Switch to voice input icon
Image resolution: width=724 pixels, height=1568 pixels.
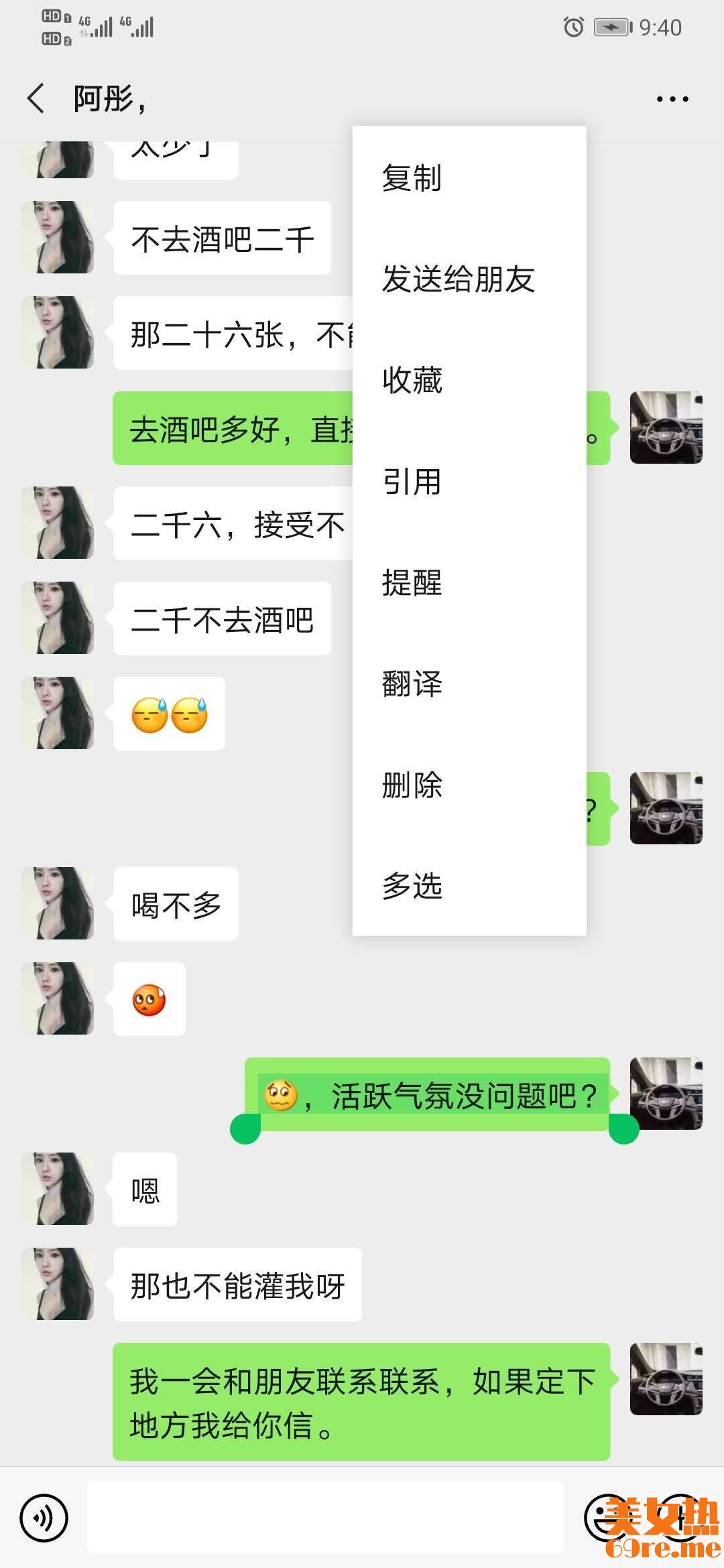pos(44,1518)
